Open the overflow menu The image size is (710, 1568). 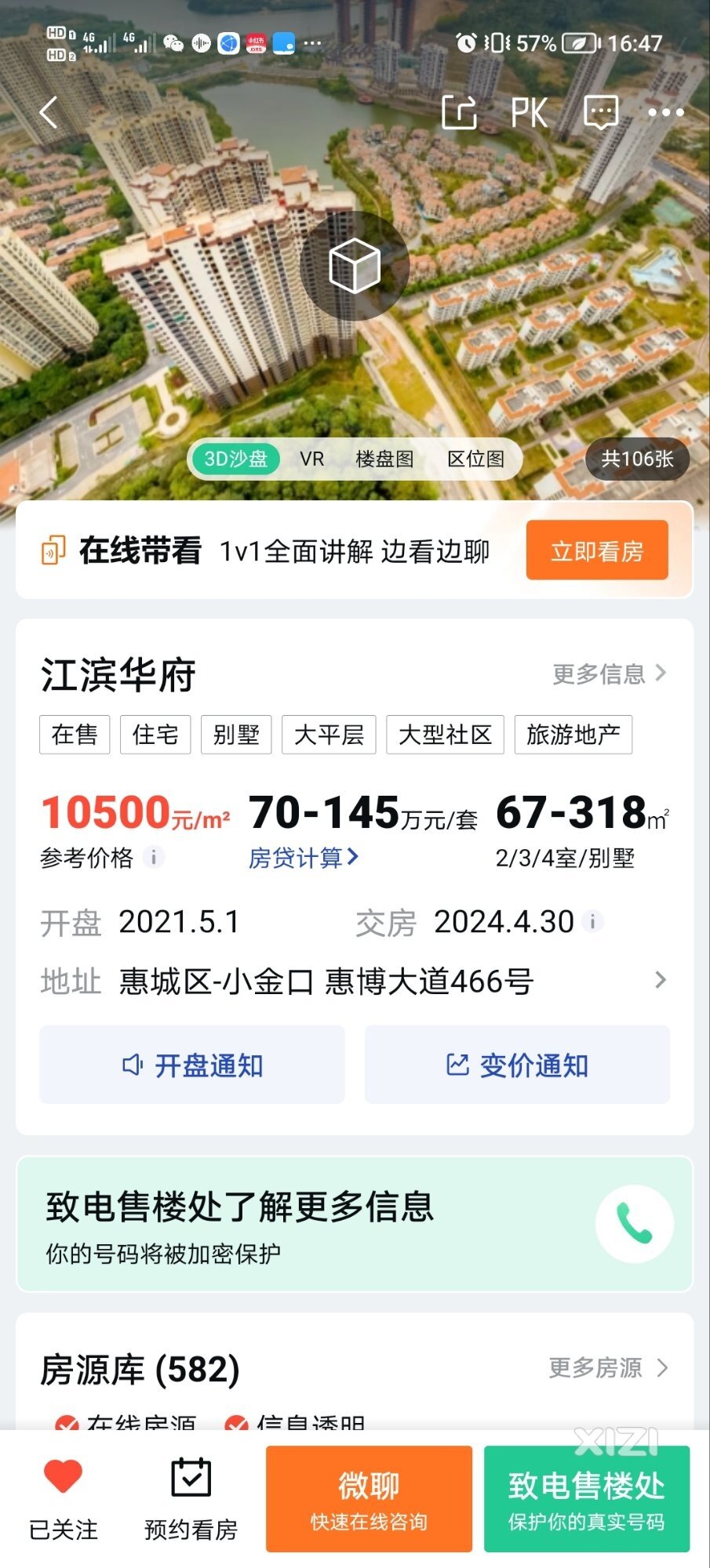pos(665,113)
